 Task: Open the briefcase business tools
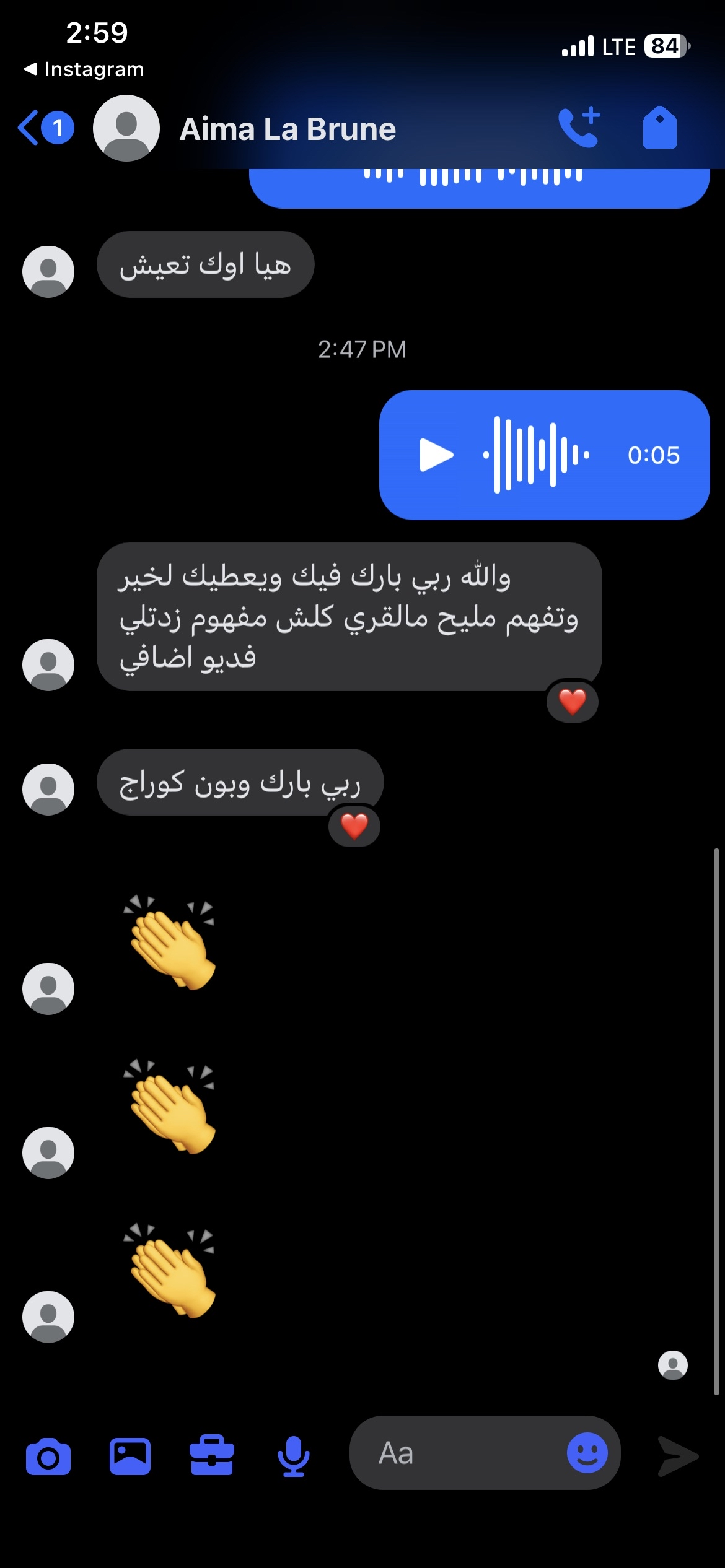point(212,1457)
